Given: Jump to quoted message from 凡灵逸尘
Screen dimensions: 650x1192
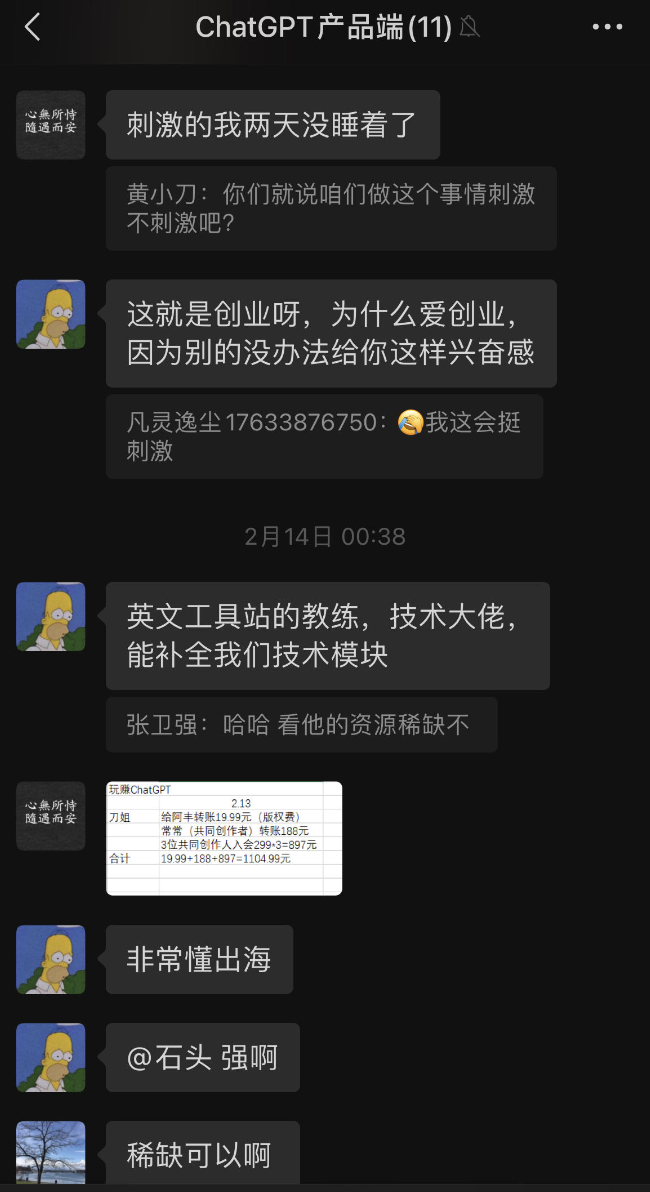Looking at the screenshot, I should 324,436.
